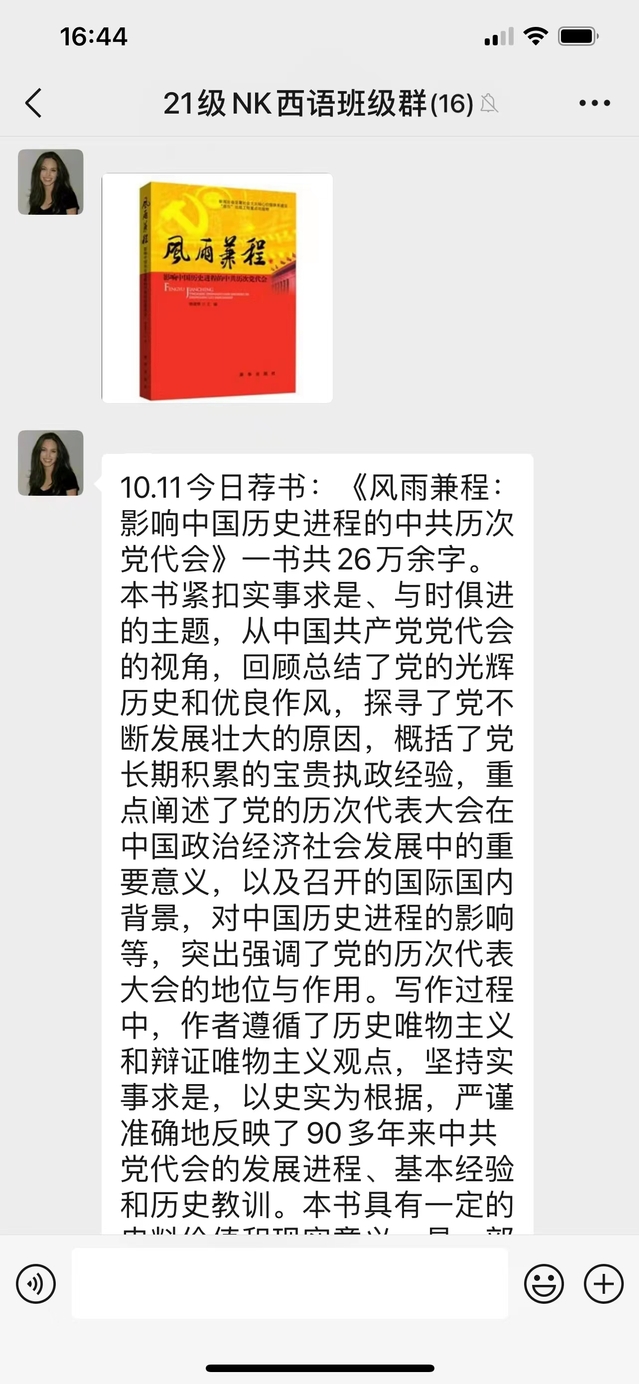Open the plus attachment menu
This screenshot has height=1384, width=639.
pos(603,1283)
